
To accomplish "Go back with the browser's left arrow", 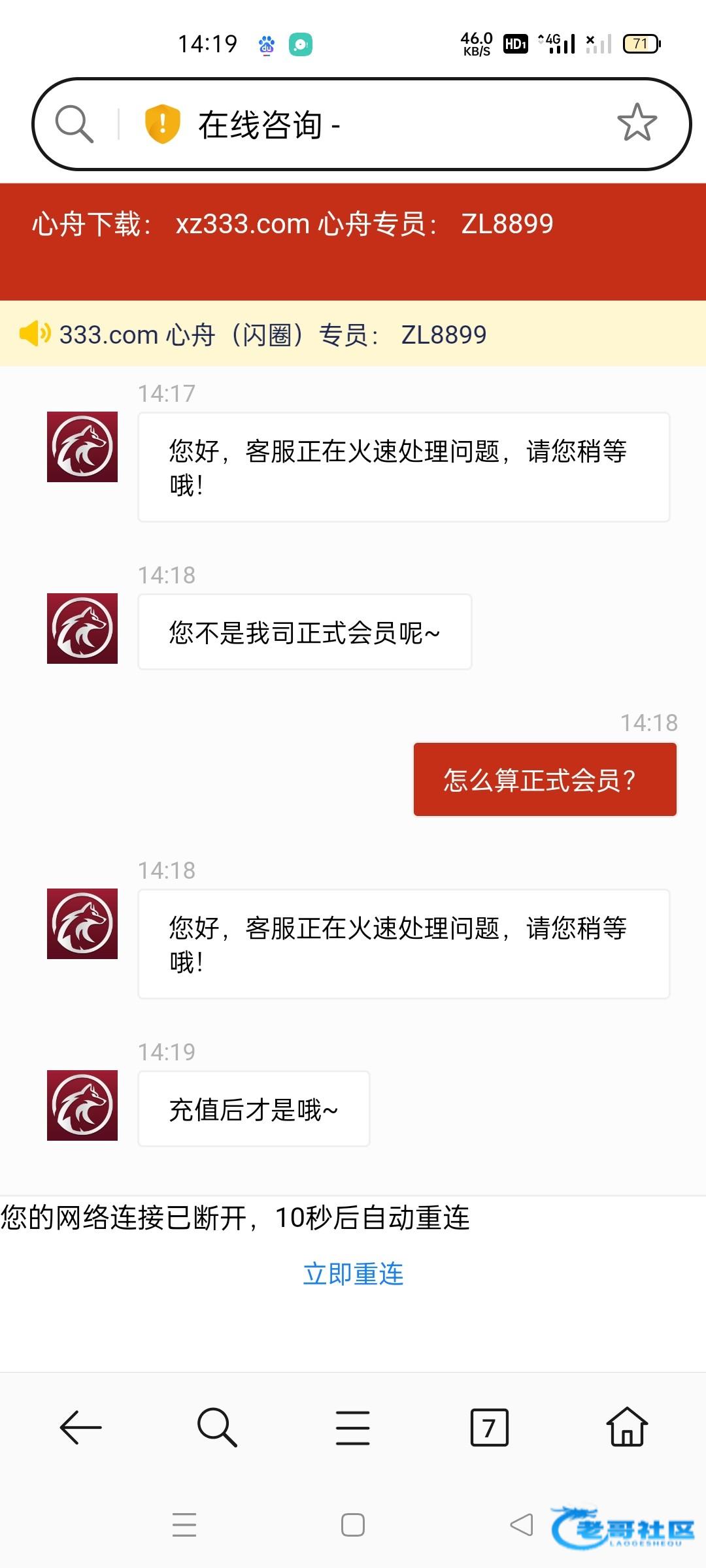I will coord(80,1428).
